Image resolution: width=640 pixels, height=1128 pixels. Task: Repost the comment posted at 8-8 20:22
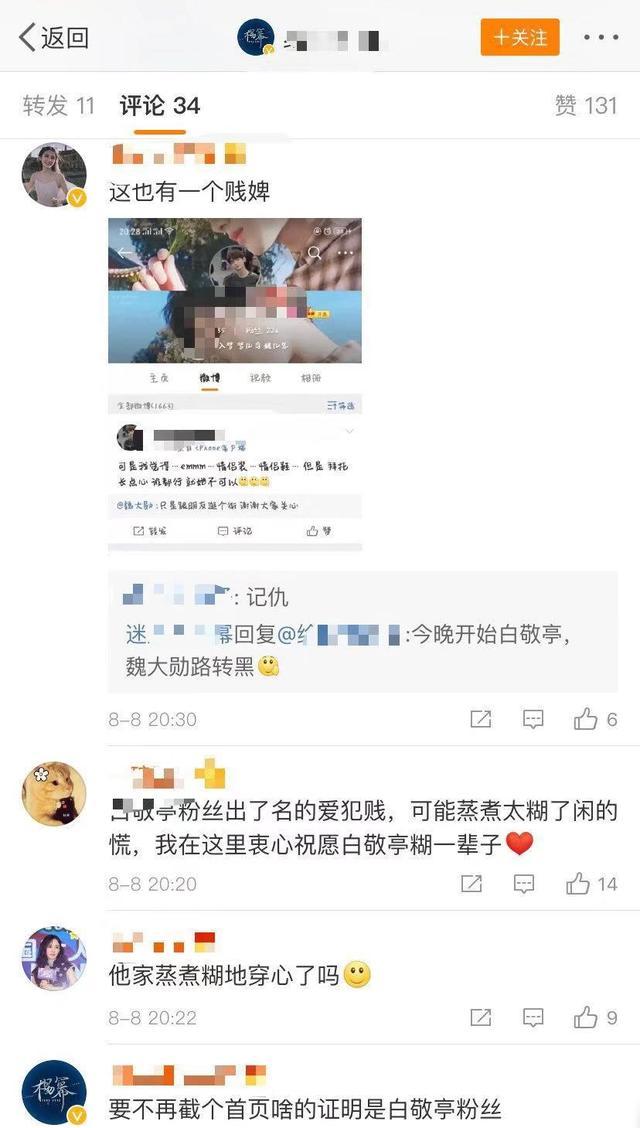[480, 1018]
